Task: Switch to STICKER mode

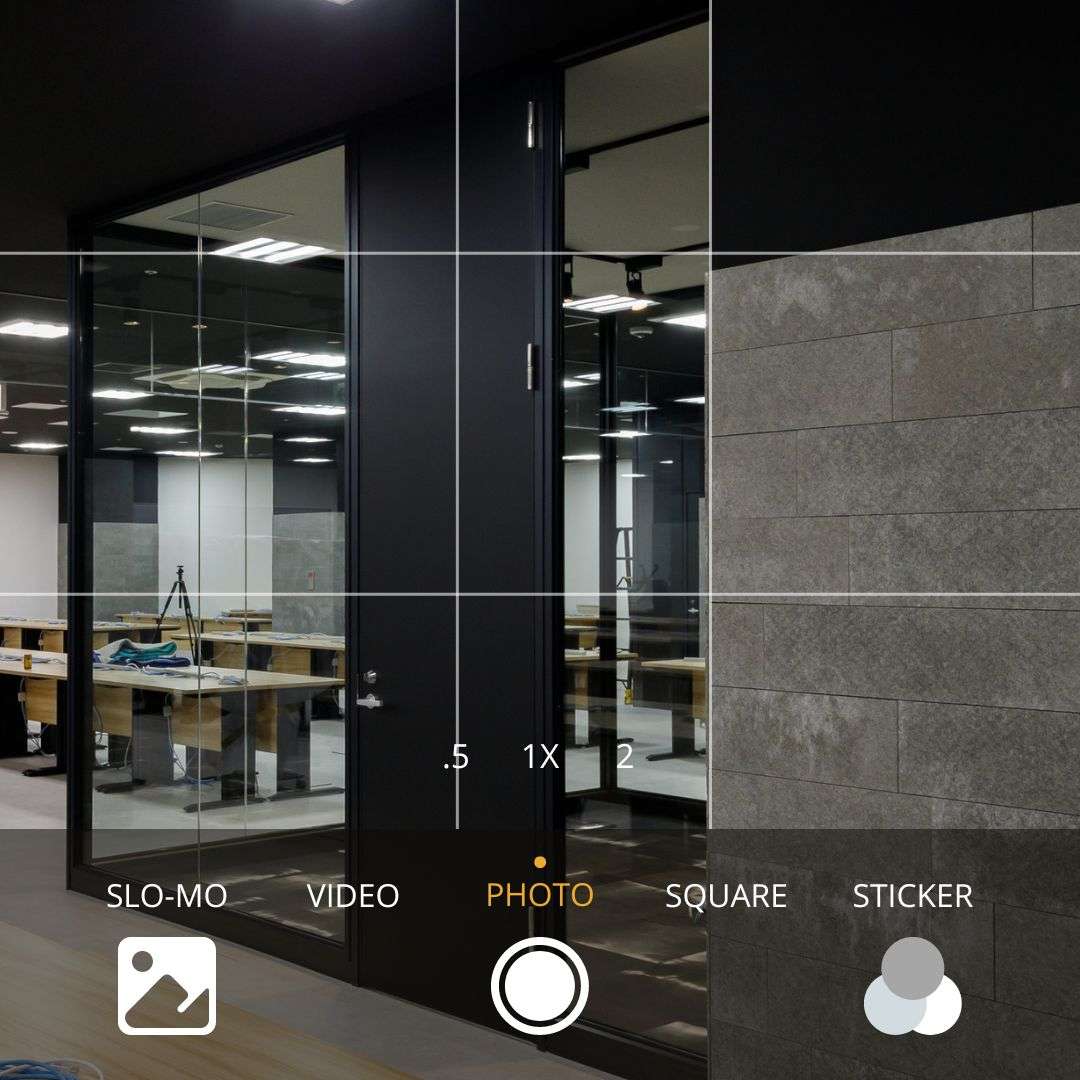Action: (x=912, y=895)
